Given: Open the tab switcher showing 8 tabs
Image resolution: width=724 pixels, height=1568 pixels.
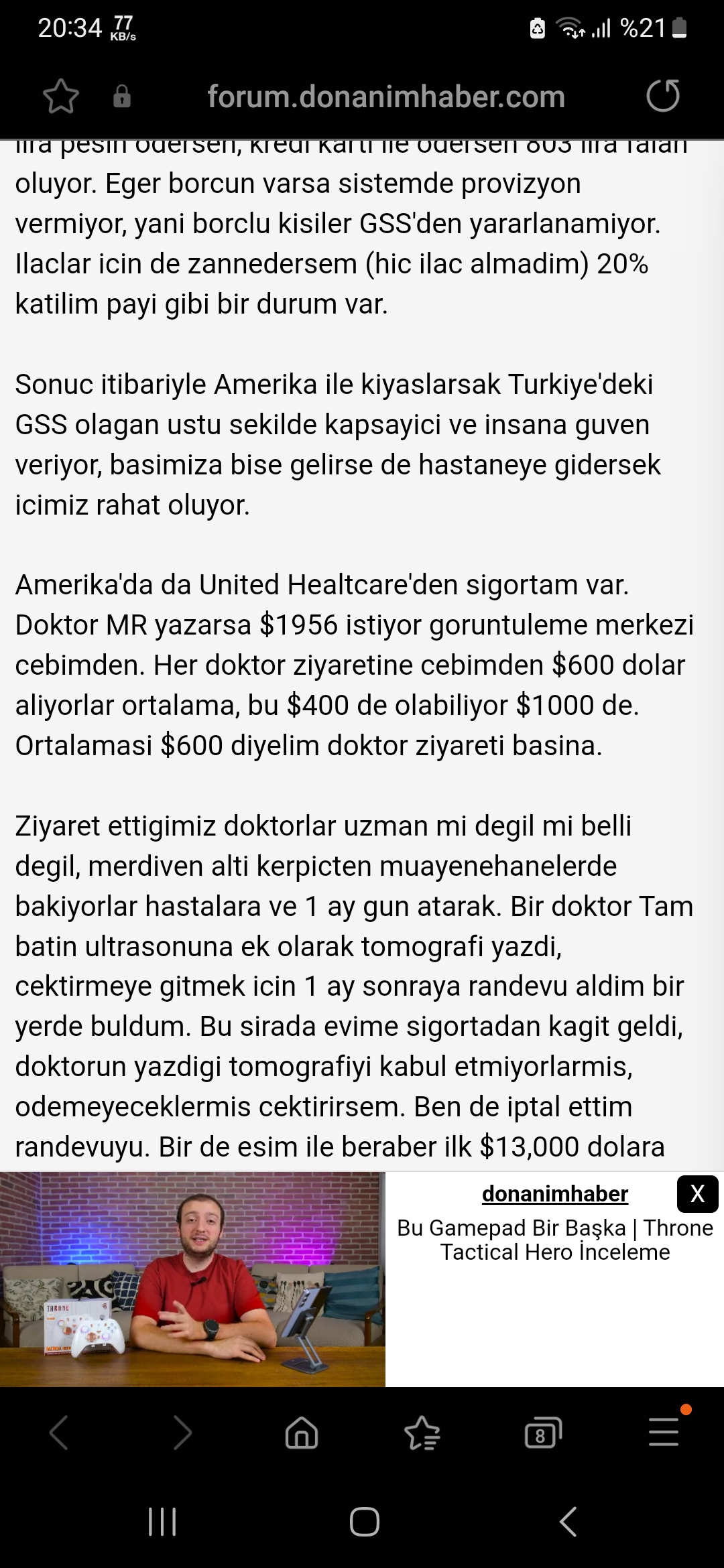Looking at the screenshot, I should point(542,1433).
